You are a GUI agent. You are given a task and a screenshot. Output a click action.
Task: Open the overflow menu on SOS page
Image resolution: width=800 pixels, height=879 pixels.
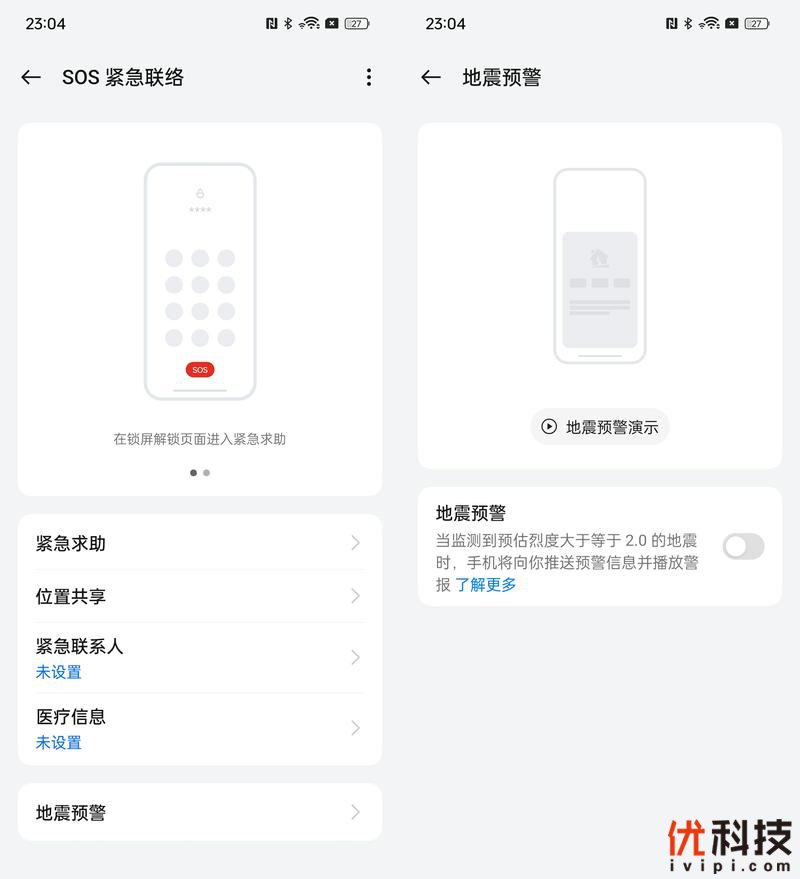click(369, 77)
